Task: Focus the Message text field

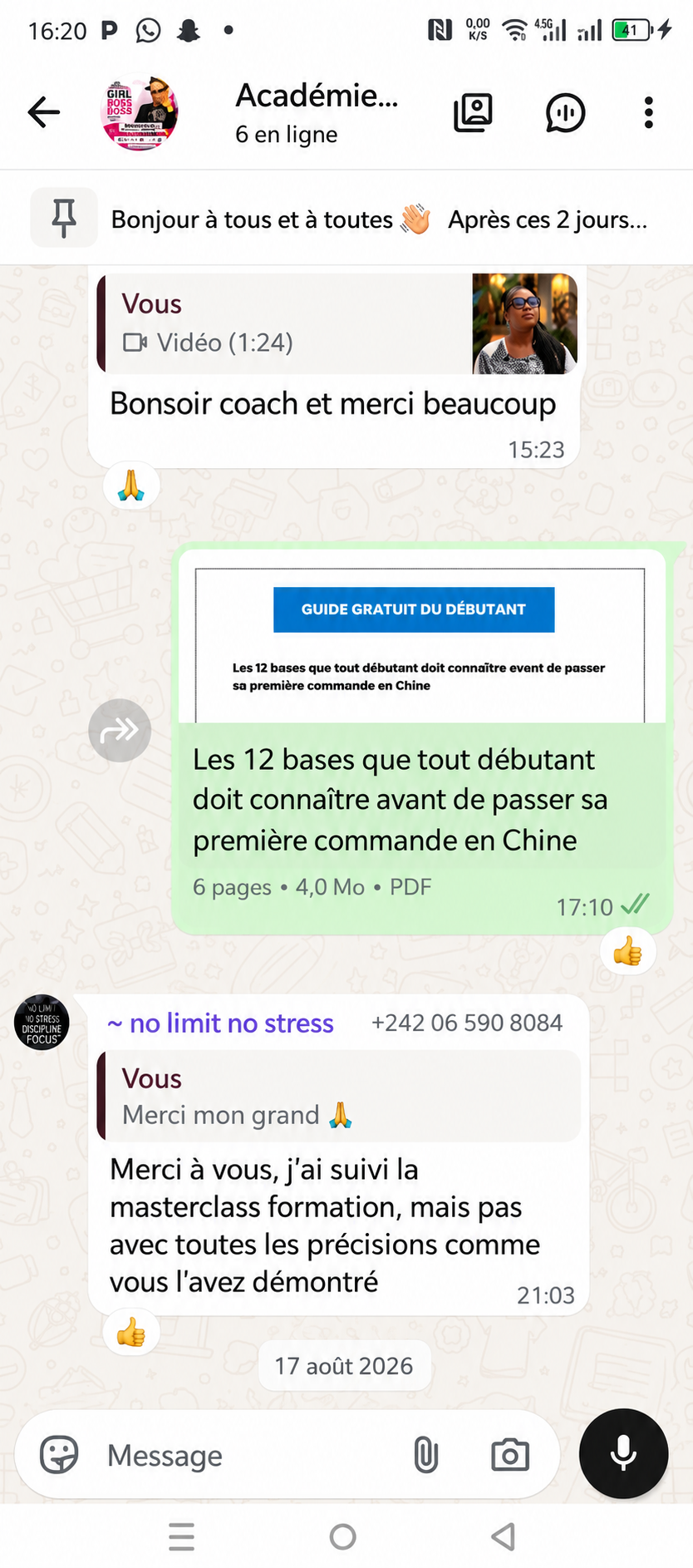Action: click(248, 1455)
